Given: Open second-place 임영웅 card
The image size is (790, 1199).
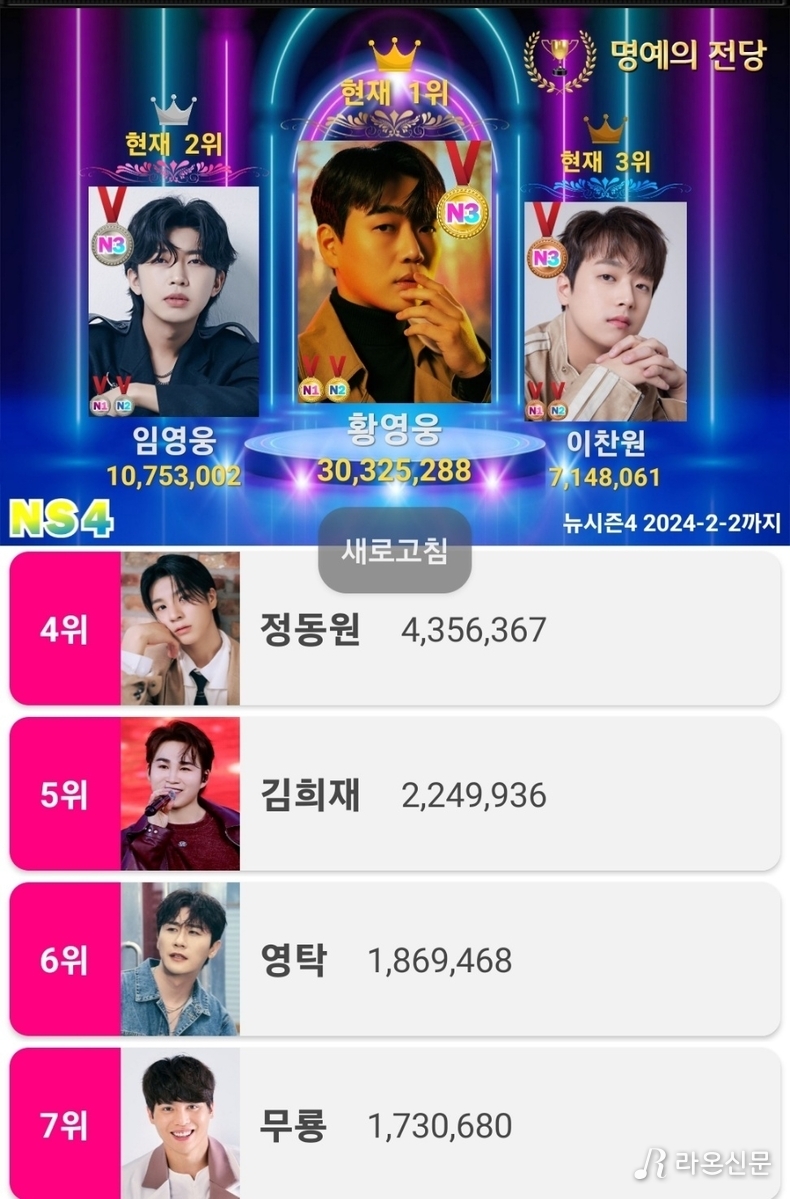Looking at the screenshot, I should (174, 300).
